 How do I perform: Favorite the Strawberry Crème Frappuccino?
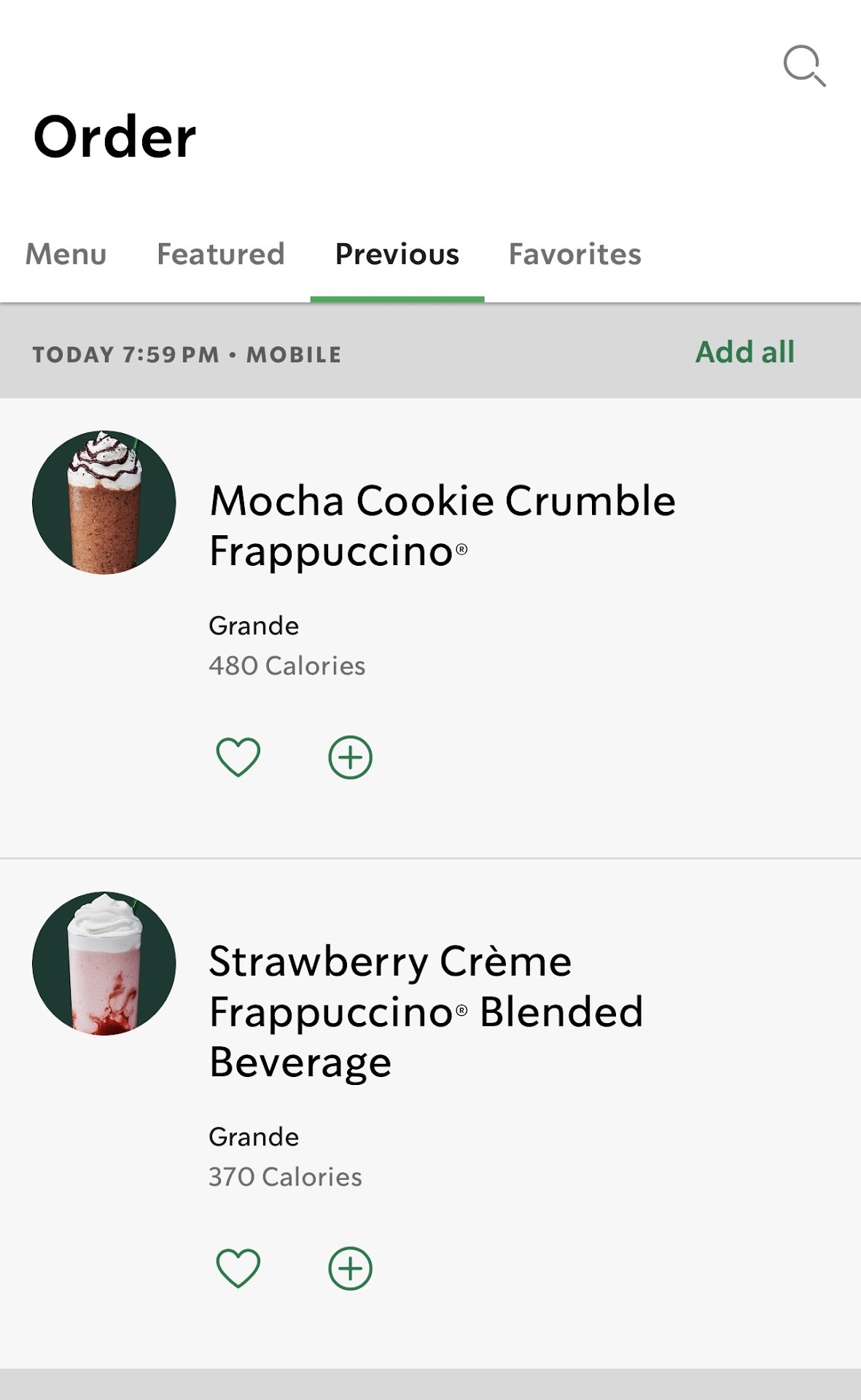coord(238,1268)
